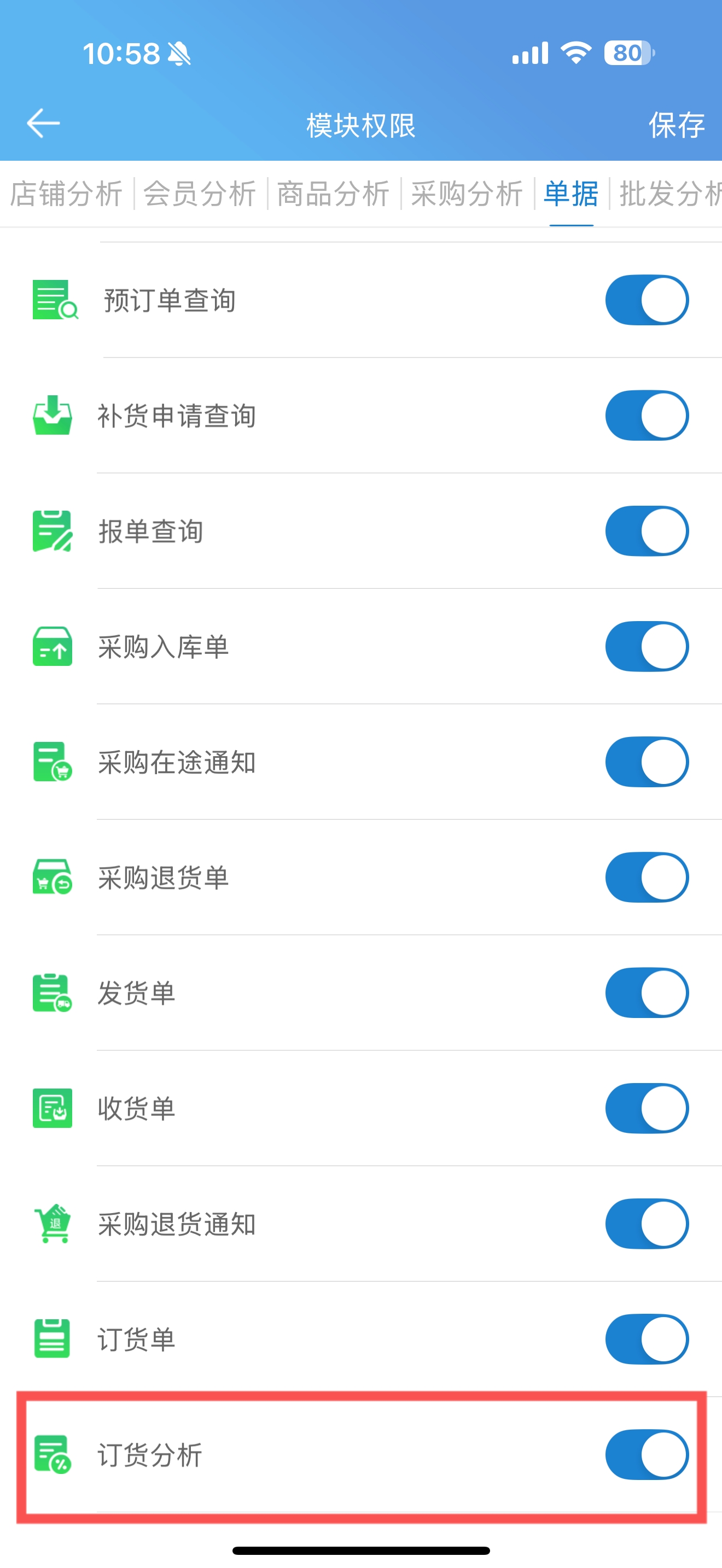This screenshot has width=722, height=1568.
Task: Turn off 采购退货通知 toggle
Action: point(647,1224)
